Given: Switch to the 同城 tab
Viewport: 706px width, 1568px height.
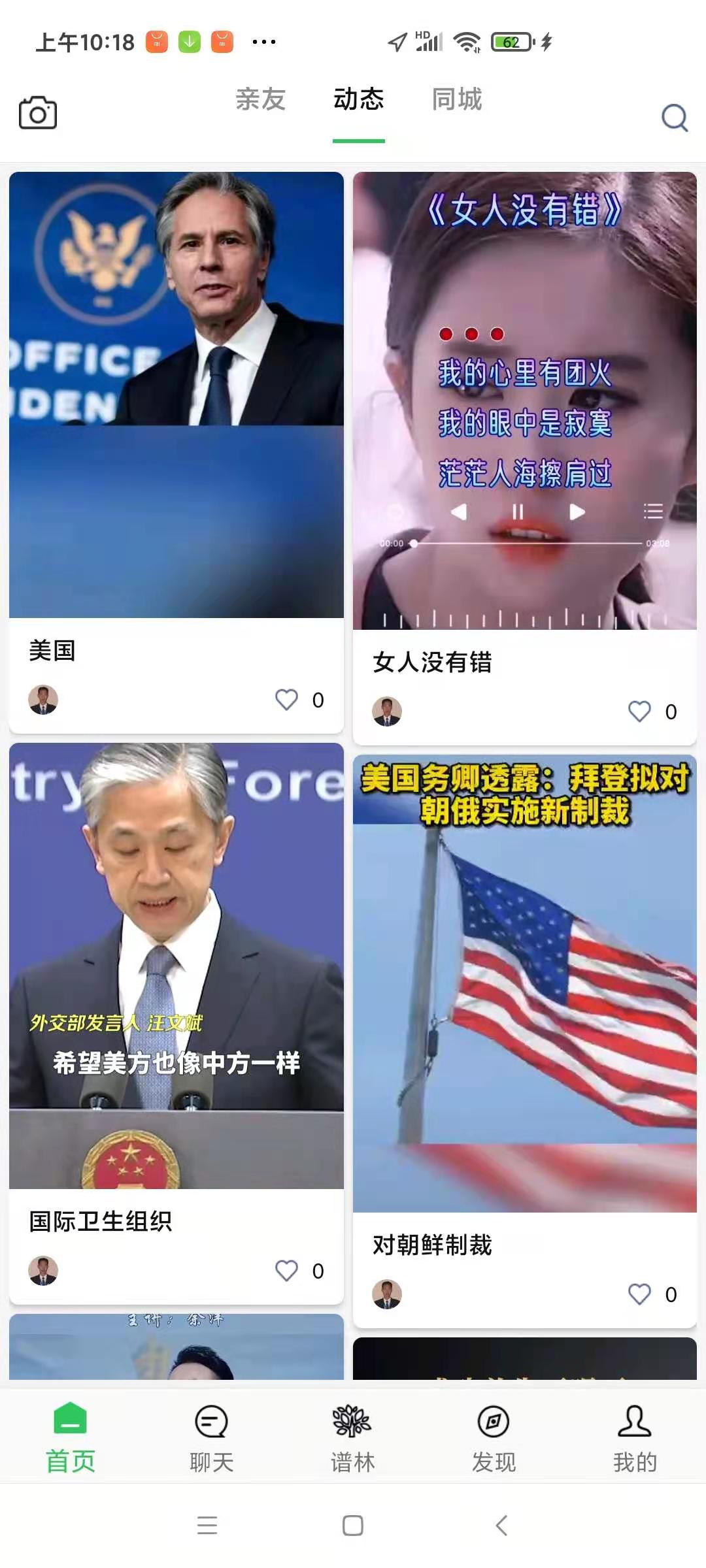Looking at the screenshot, I should point(456,100).
